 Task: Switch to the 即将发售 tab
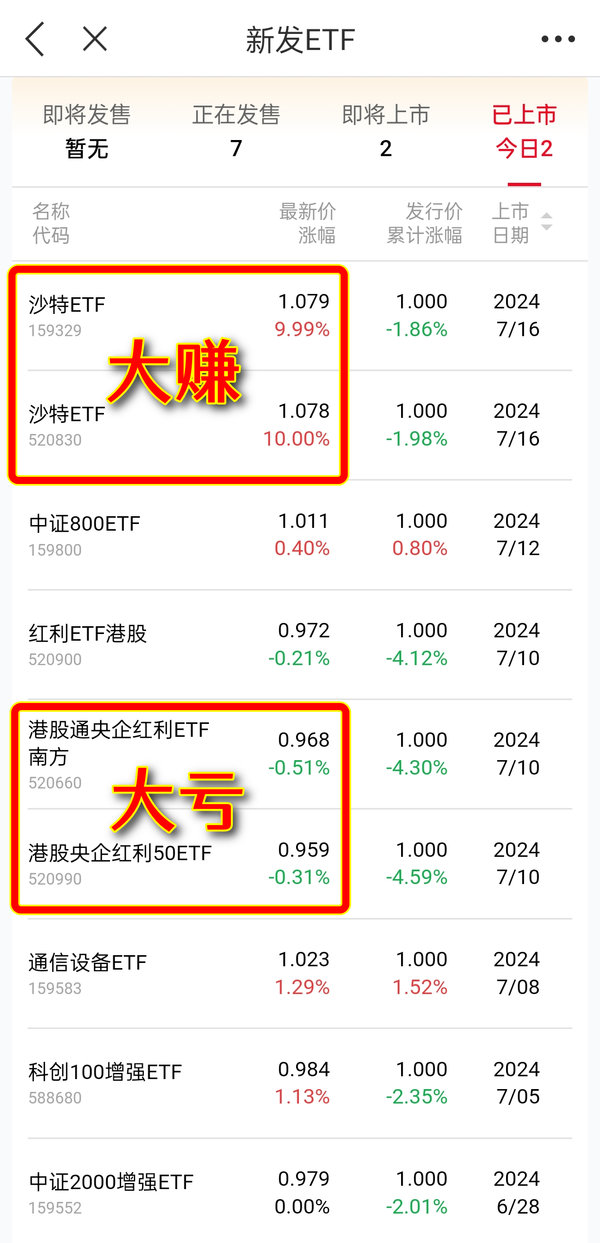[87, 132]
